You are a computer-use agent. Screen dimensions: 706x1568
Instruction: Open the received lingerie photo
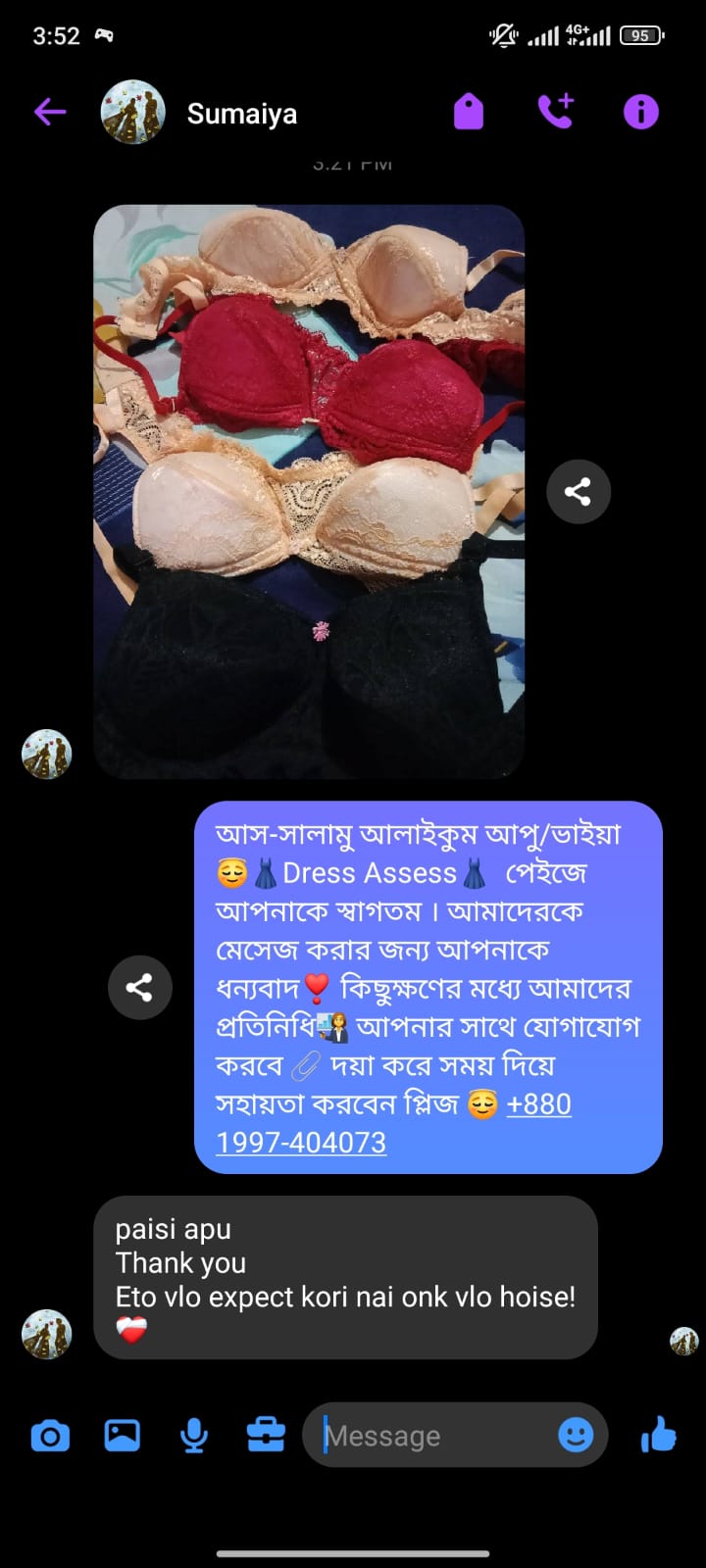(309, 490)
